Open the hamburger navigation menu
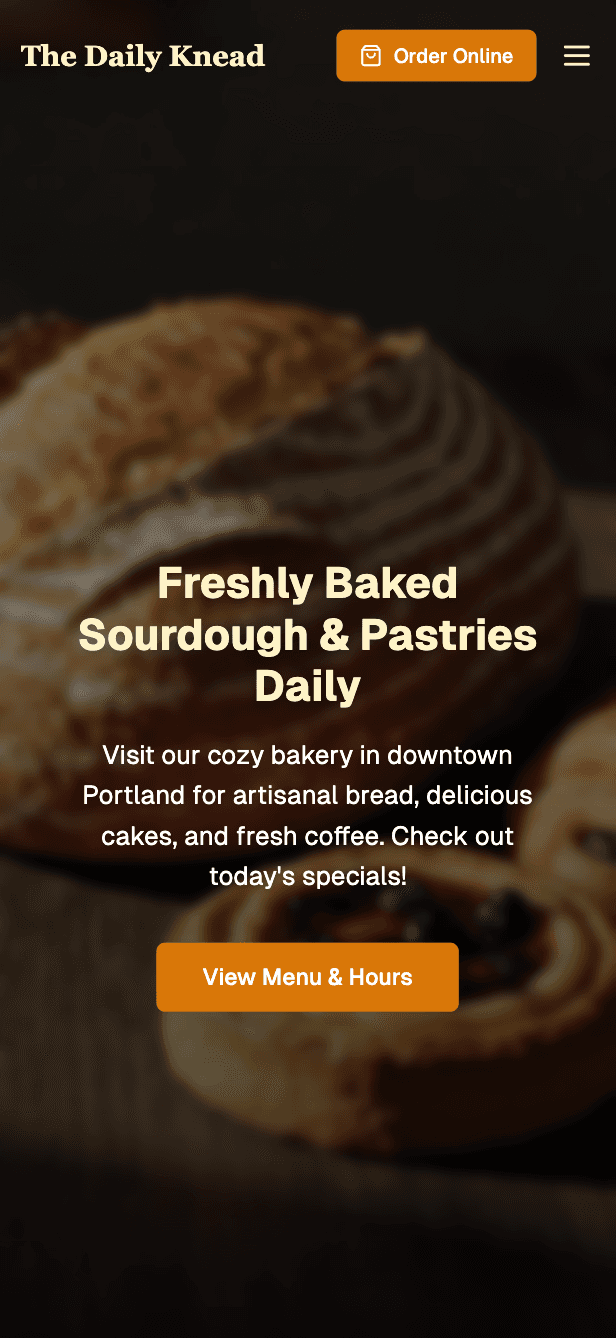Screen dimensions: 616x1338 point(577,56)
